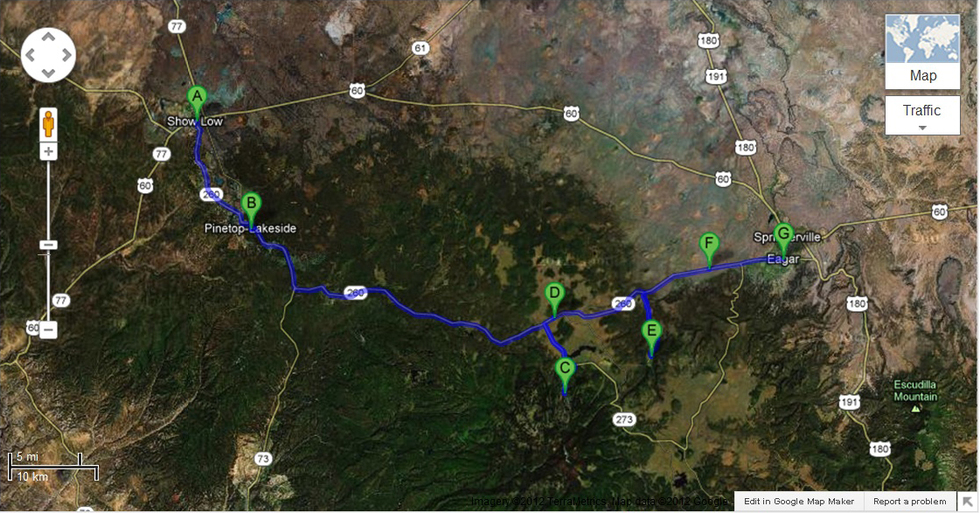Zoom out with the minus button
The width and height of the screenshot is (980, 513).
(x=48, y=329)
